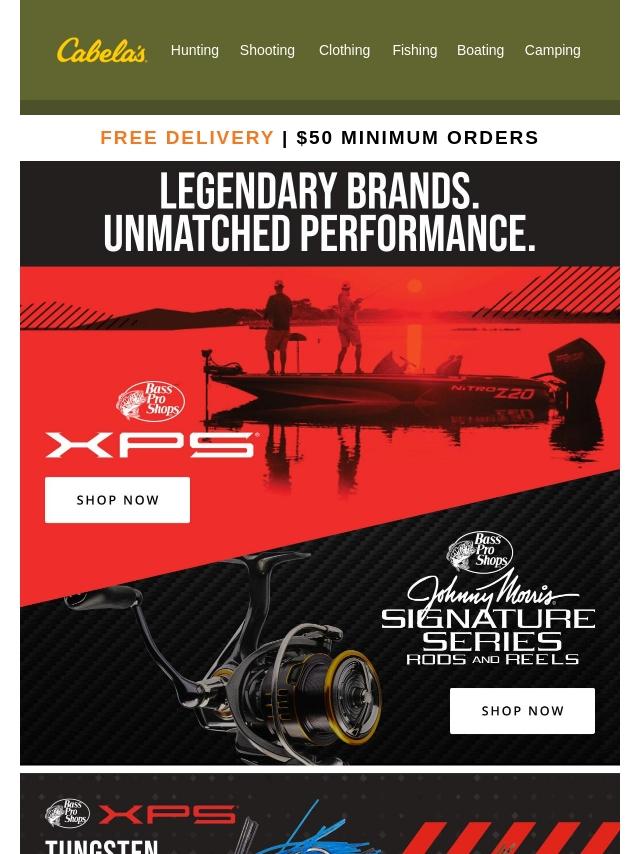Open the XPS Tungsten promo banner

[x=319, y=815]
